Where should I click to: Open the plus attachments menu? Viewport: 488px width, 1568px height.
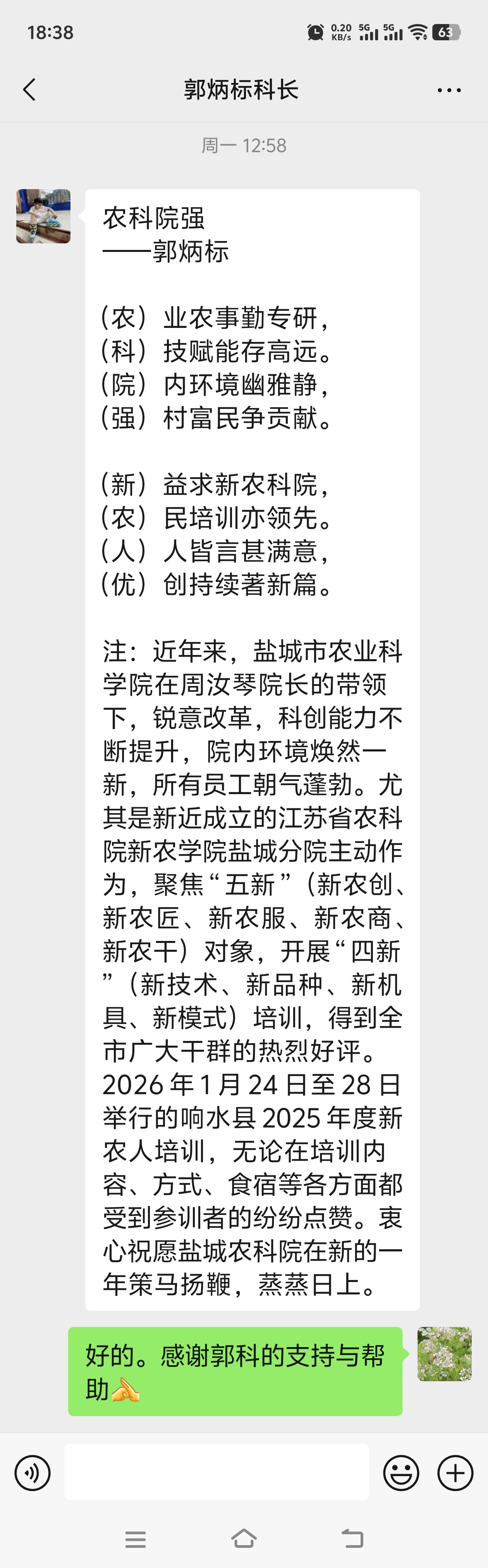pyautogui.click(x=455, y=1473)
